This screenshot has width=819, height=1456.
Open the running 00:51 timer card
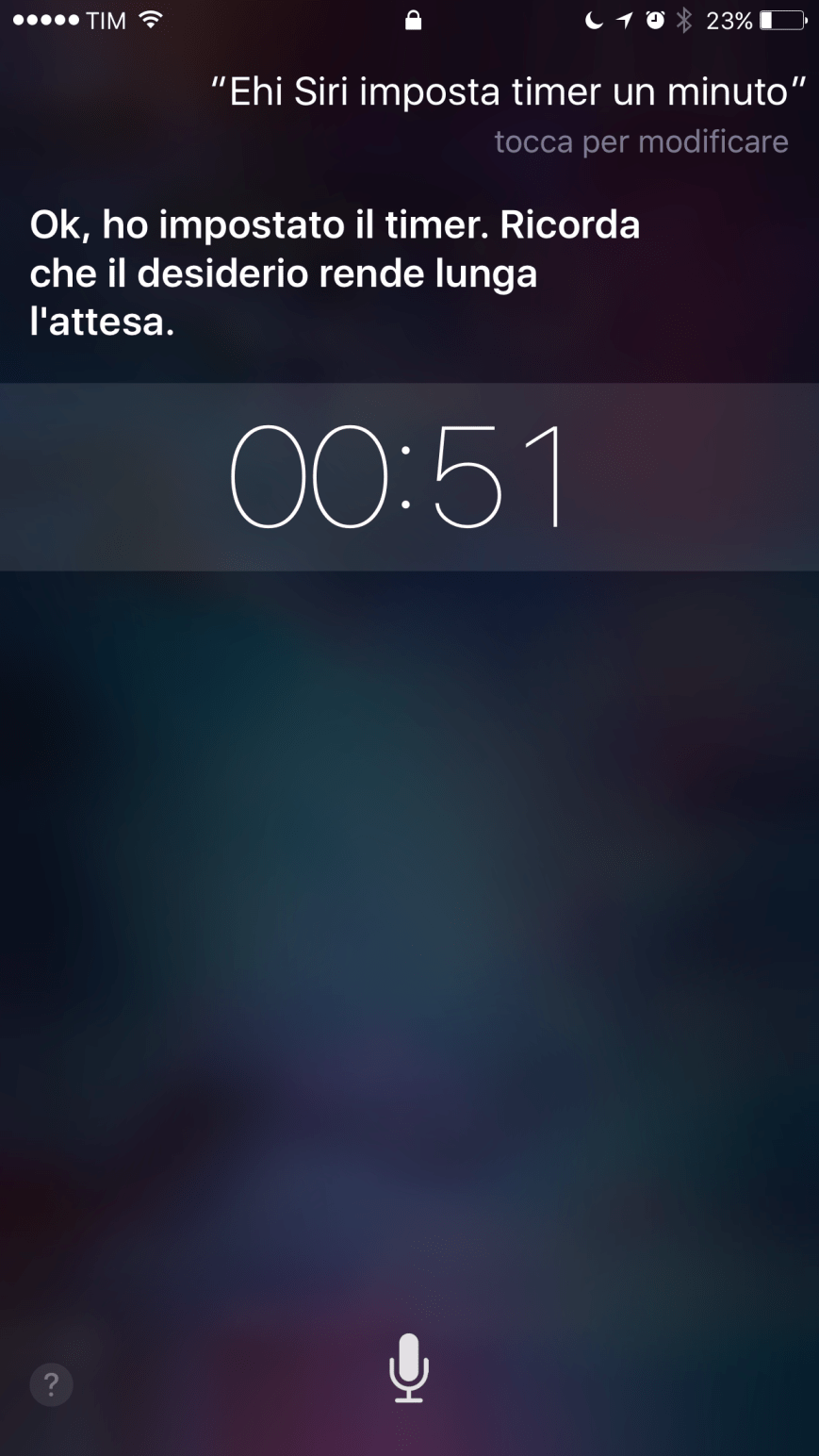409,476
